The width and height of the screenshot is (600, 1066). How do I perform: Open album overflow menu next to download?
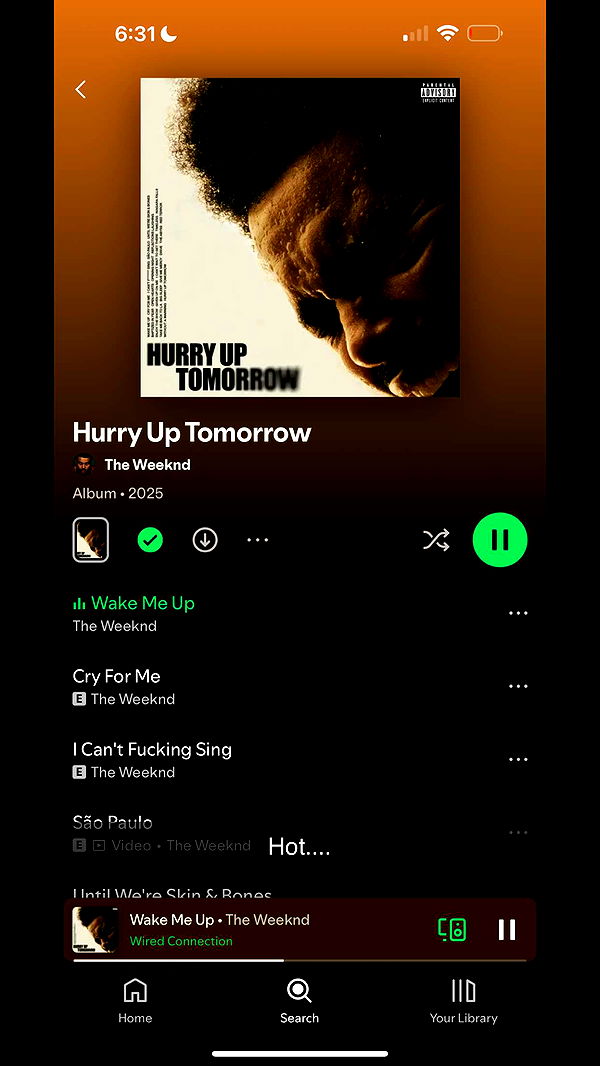click(x=258, y=540)
